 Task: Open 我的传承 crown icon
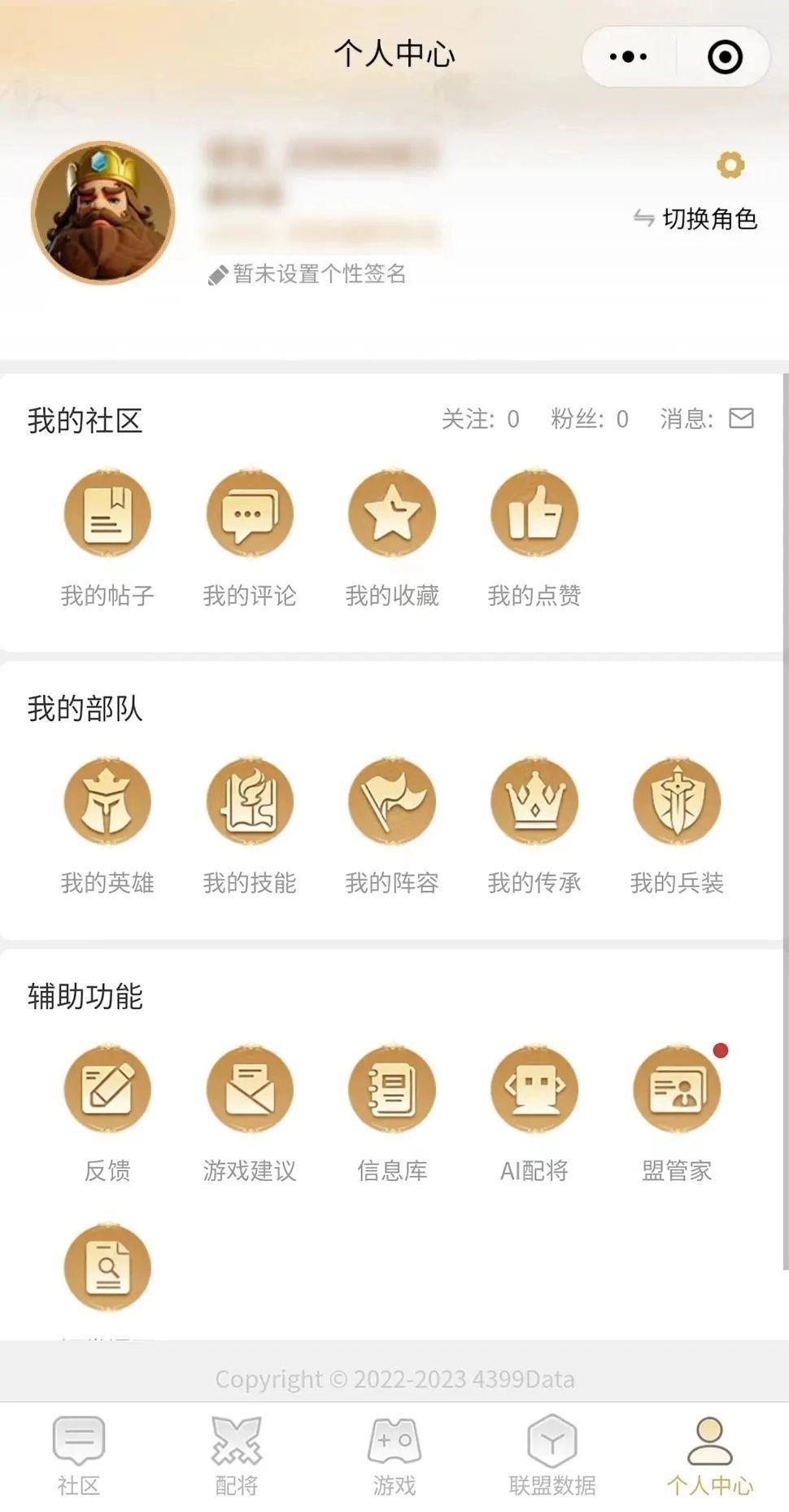pyautogui.click(x=534, y=801)
